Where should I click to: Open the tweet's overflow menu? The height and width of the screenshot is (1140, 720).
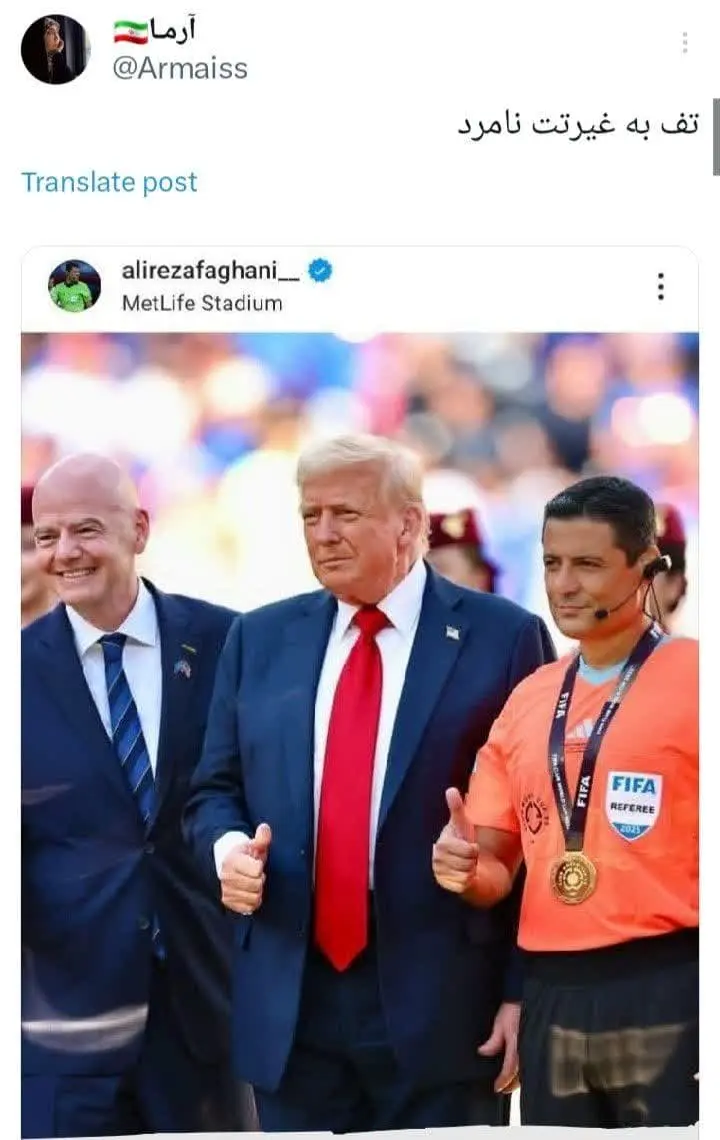tap(685, 43)
